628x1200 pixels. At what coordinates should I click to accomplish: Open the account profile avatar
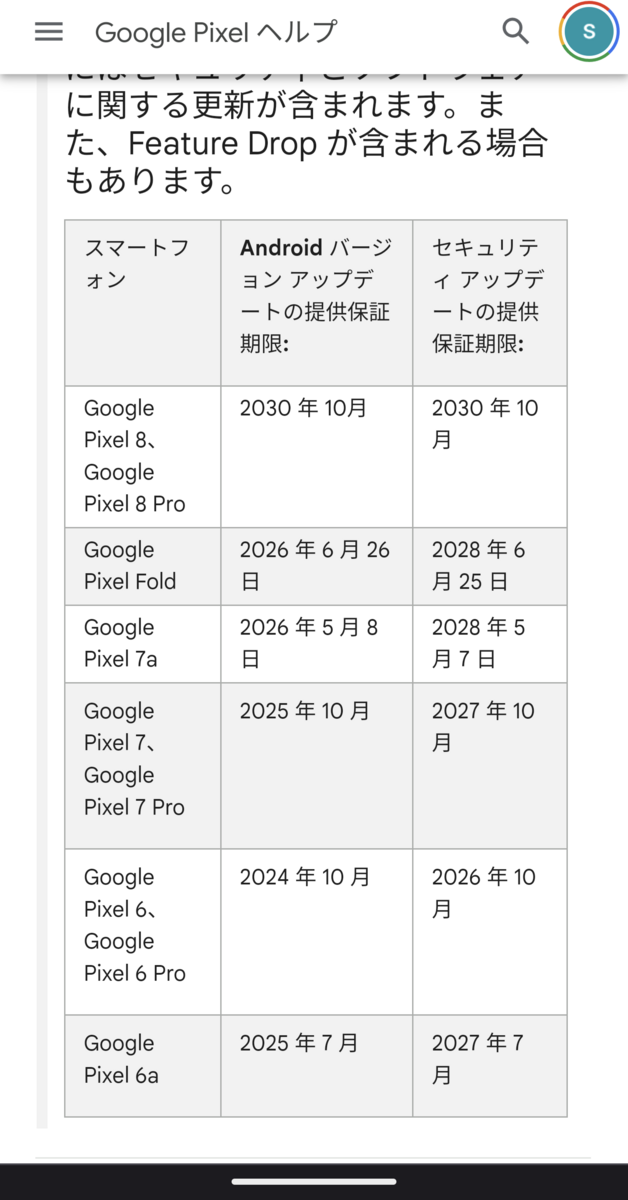point(589,32)
